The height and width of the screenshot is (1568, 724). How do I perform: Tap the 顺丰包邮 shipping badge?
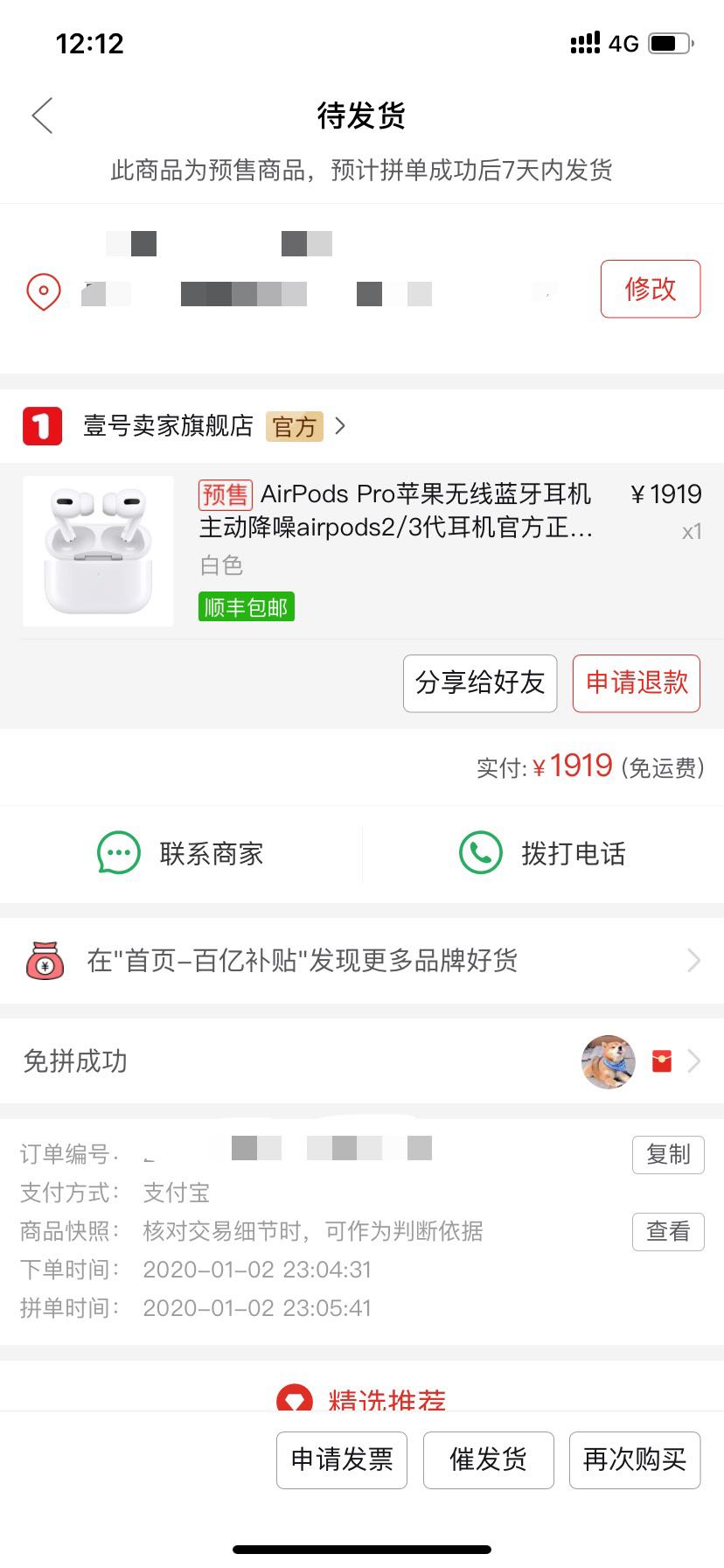[x=245, y=605]
